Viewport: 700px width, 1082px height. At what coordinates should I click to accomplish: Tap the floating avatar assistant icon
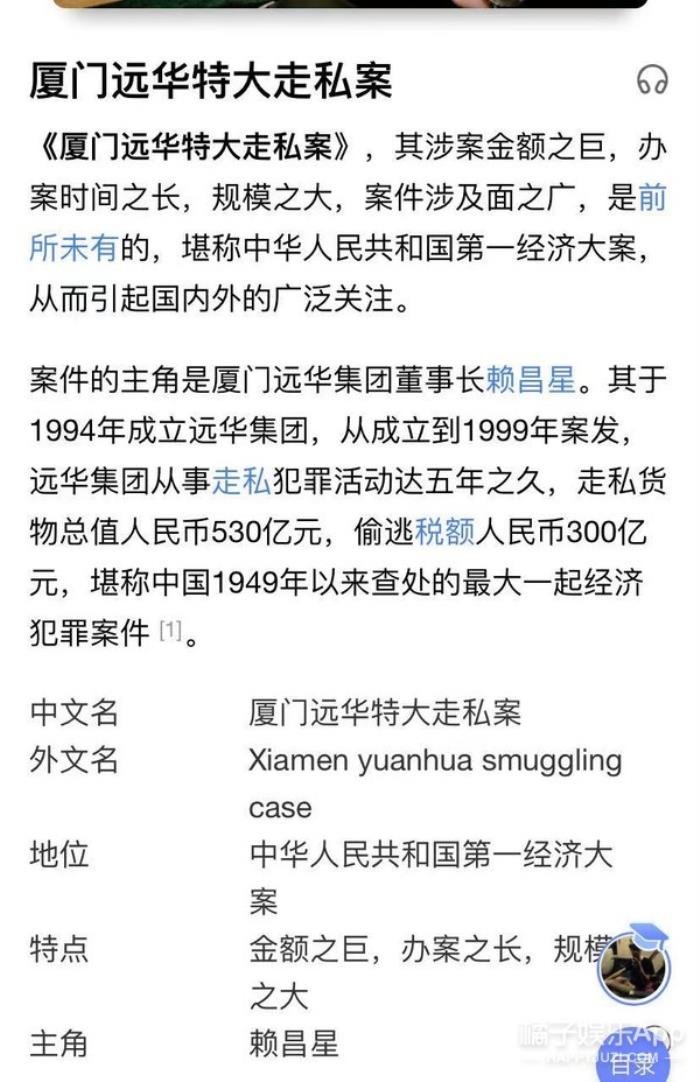point(634,965)
